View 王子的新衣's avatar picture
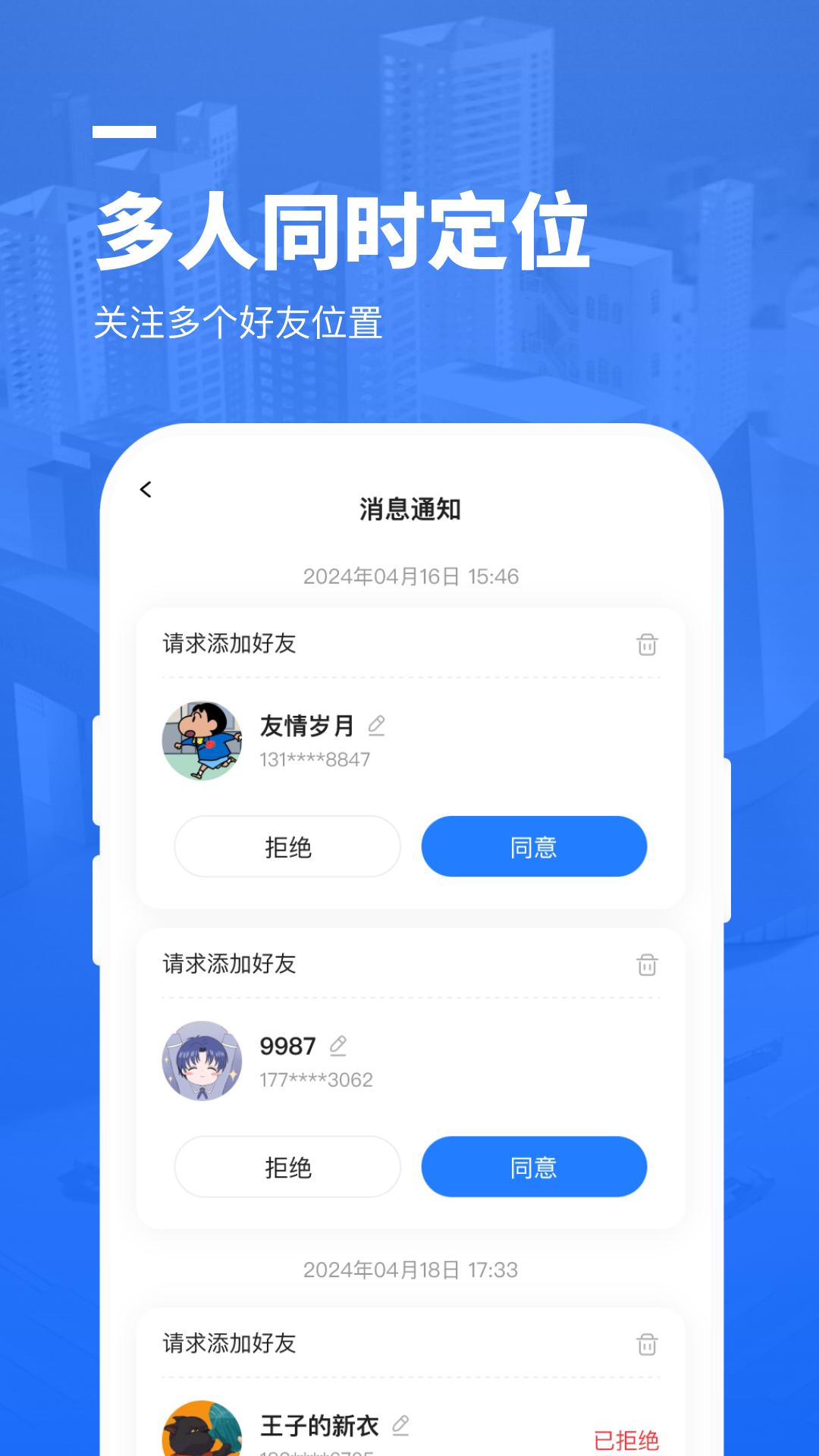819x1456 pixels. coord(202,1433)
